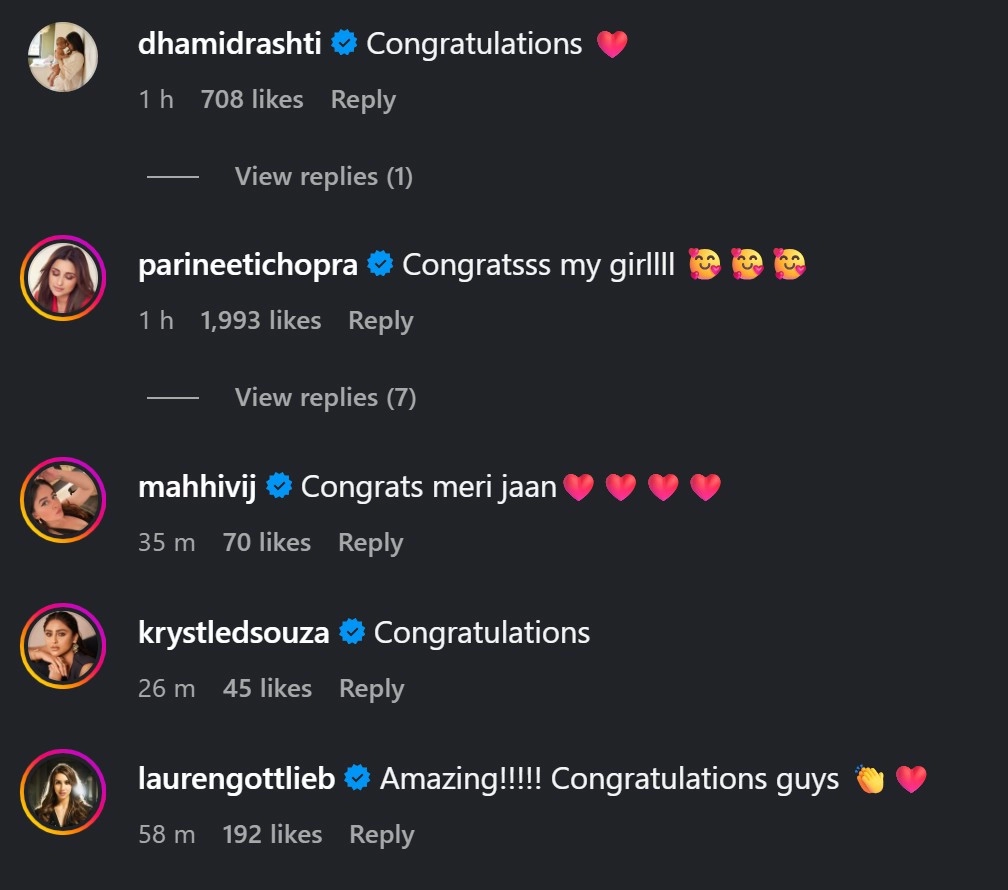Open laurengottlieb's story avatar

(62, 791)
